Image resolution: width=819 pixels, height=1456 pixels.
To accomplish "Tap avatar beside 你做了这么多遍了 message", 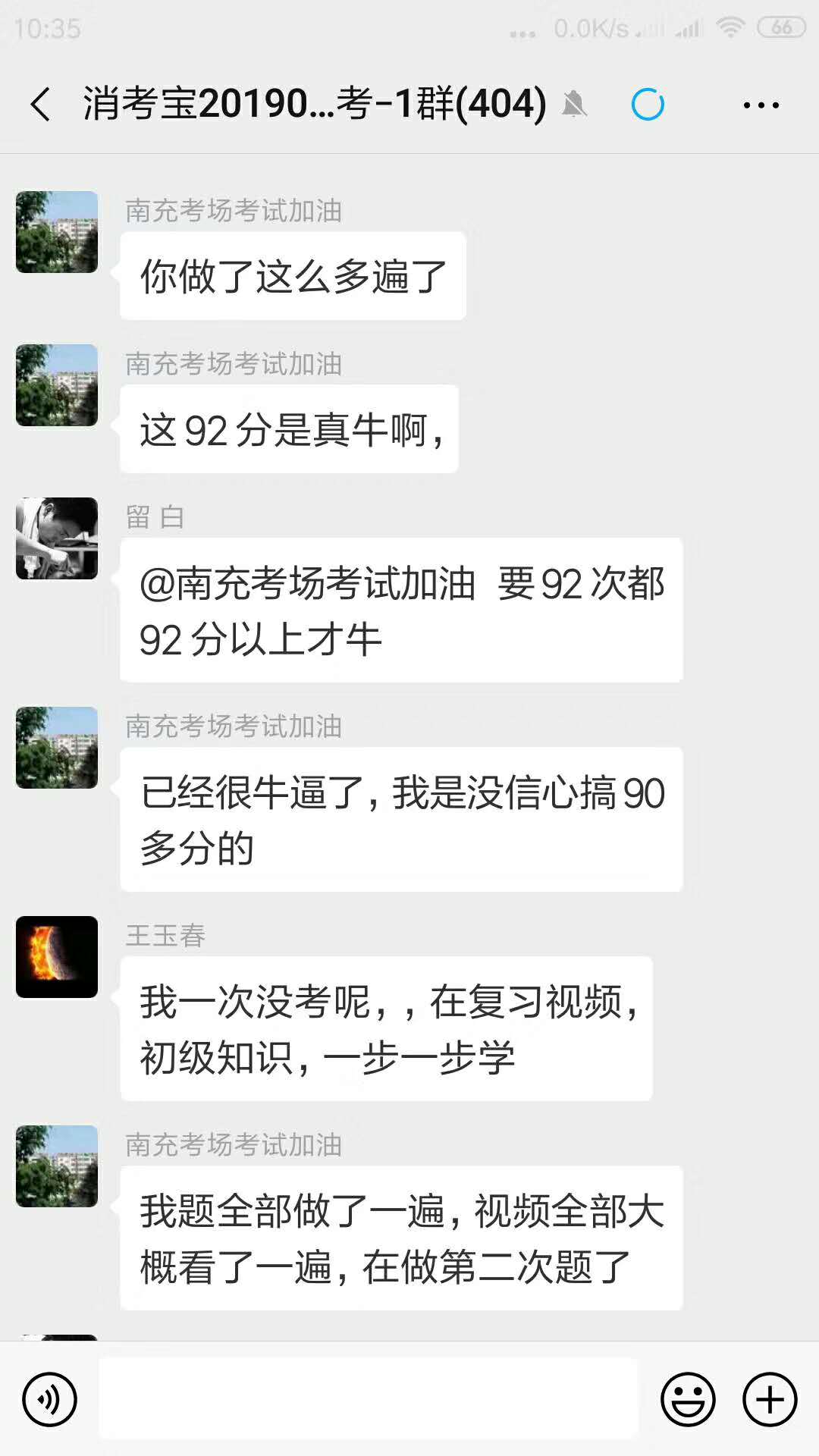I will 57,232.
